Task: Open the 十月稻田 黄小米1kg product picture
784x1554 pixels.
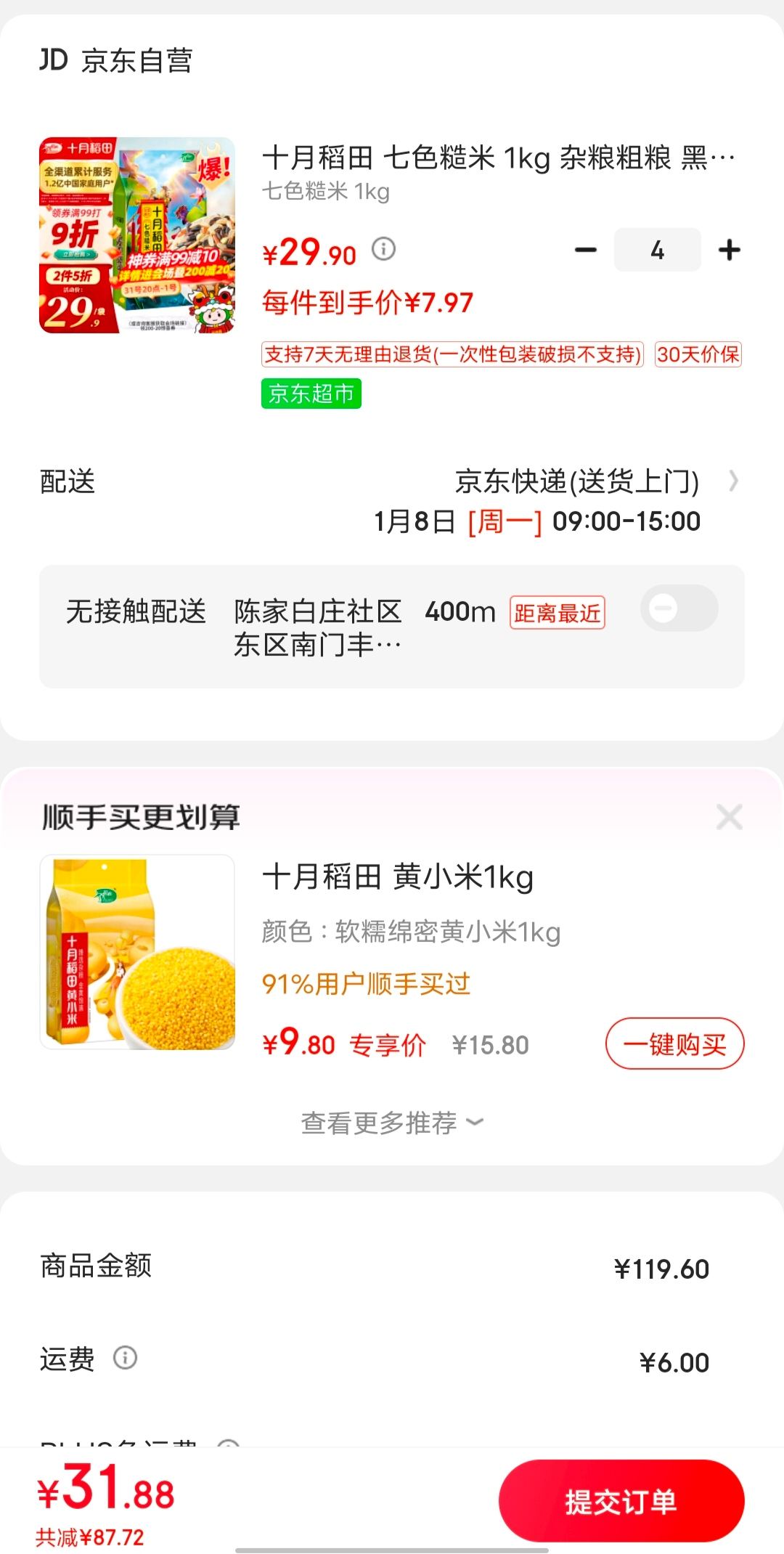Action: (137, 952)
